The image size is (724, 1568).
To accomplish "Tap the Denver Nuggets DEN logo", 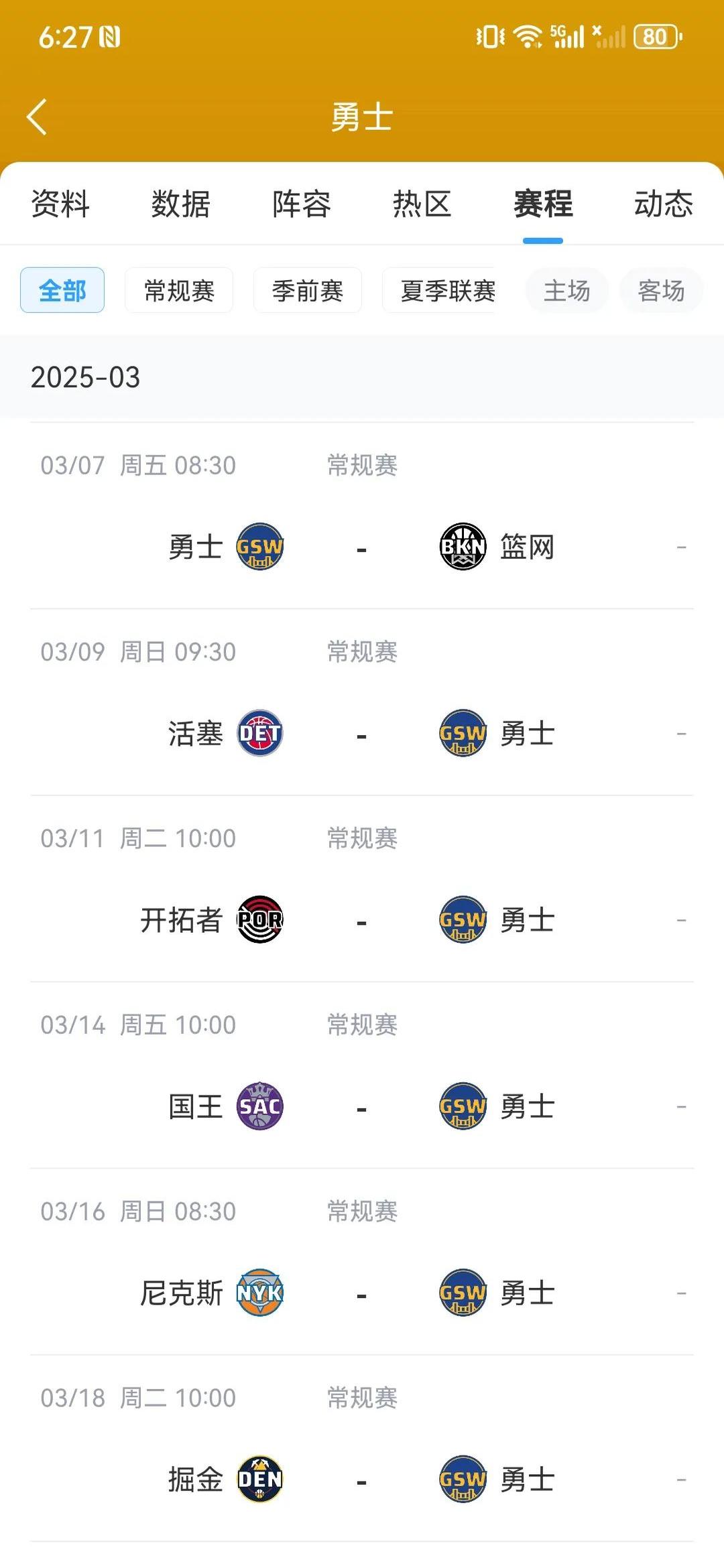I will (x=261, y=1480).
